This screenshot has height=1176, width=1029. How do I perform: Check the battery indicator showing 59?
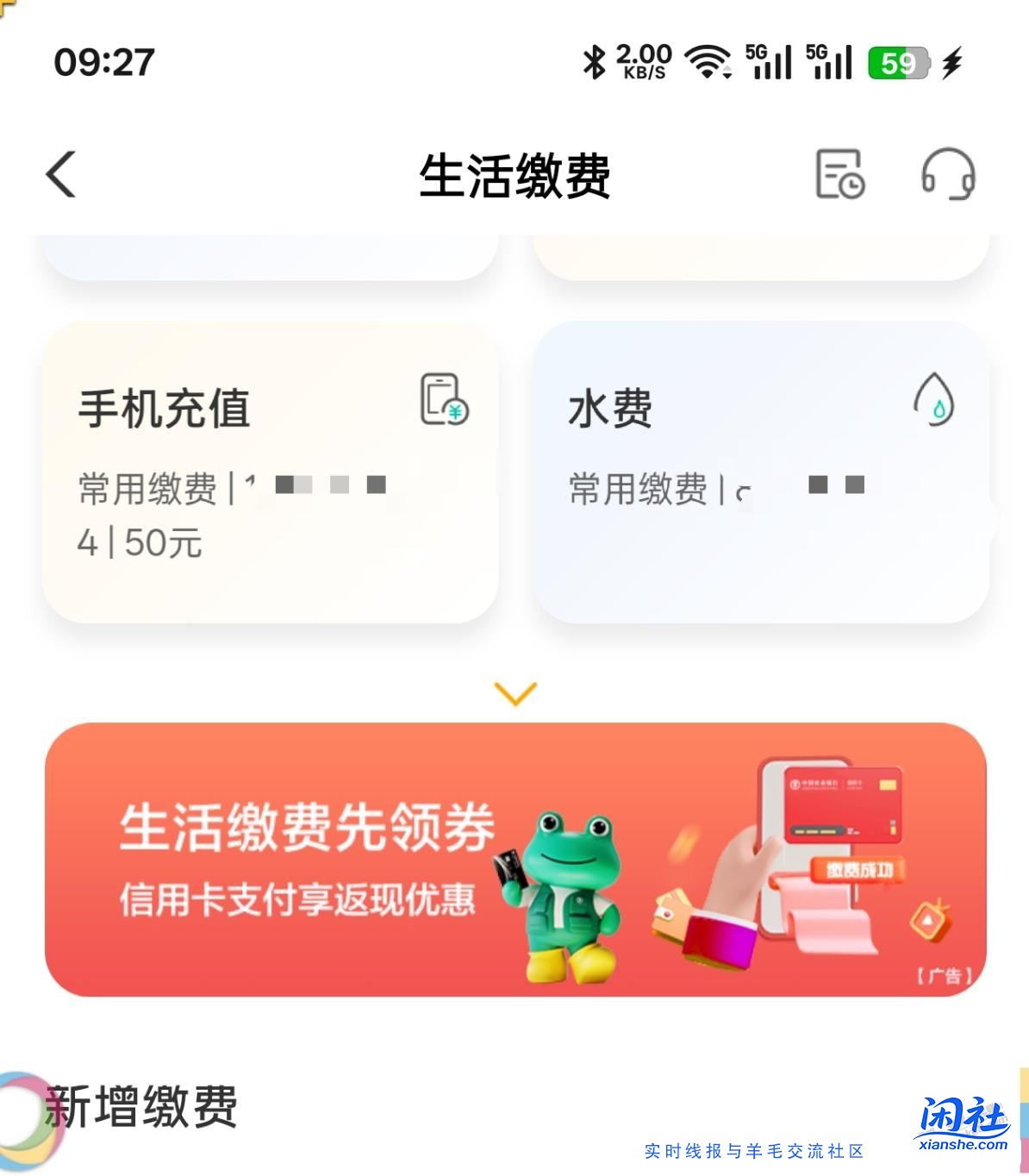pos(897,63)
